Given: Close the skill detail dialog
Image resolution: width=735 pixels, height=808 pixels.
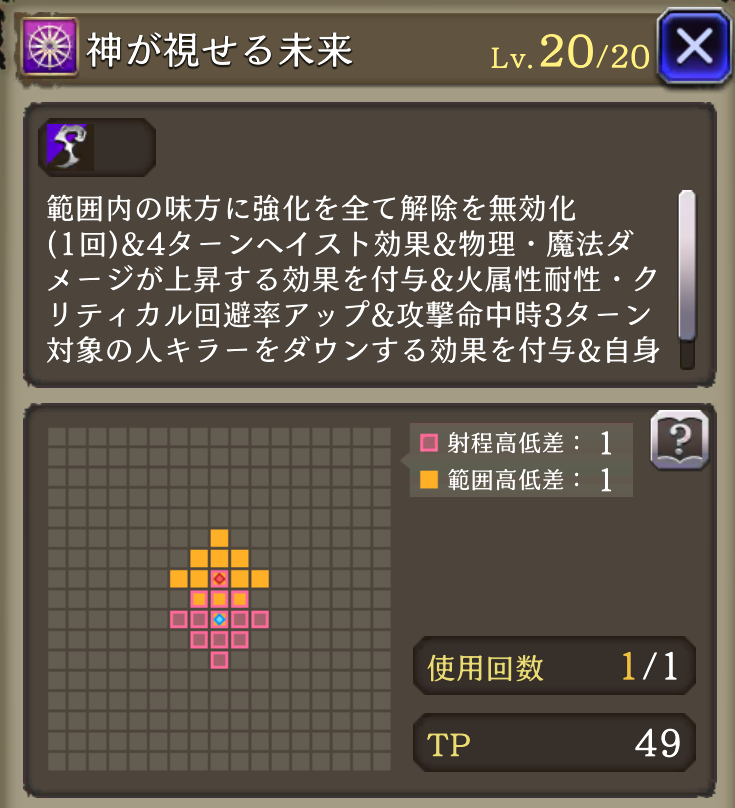Looking at the screenshot, I should coord(695,46).
